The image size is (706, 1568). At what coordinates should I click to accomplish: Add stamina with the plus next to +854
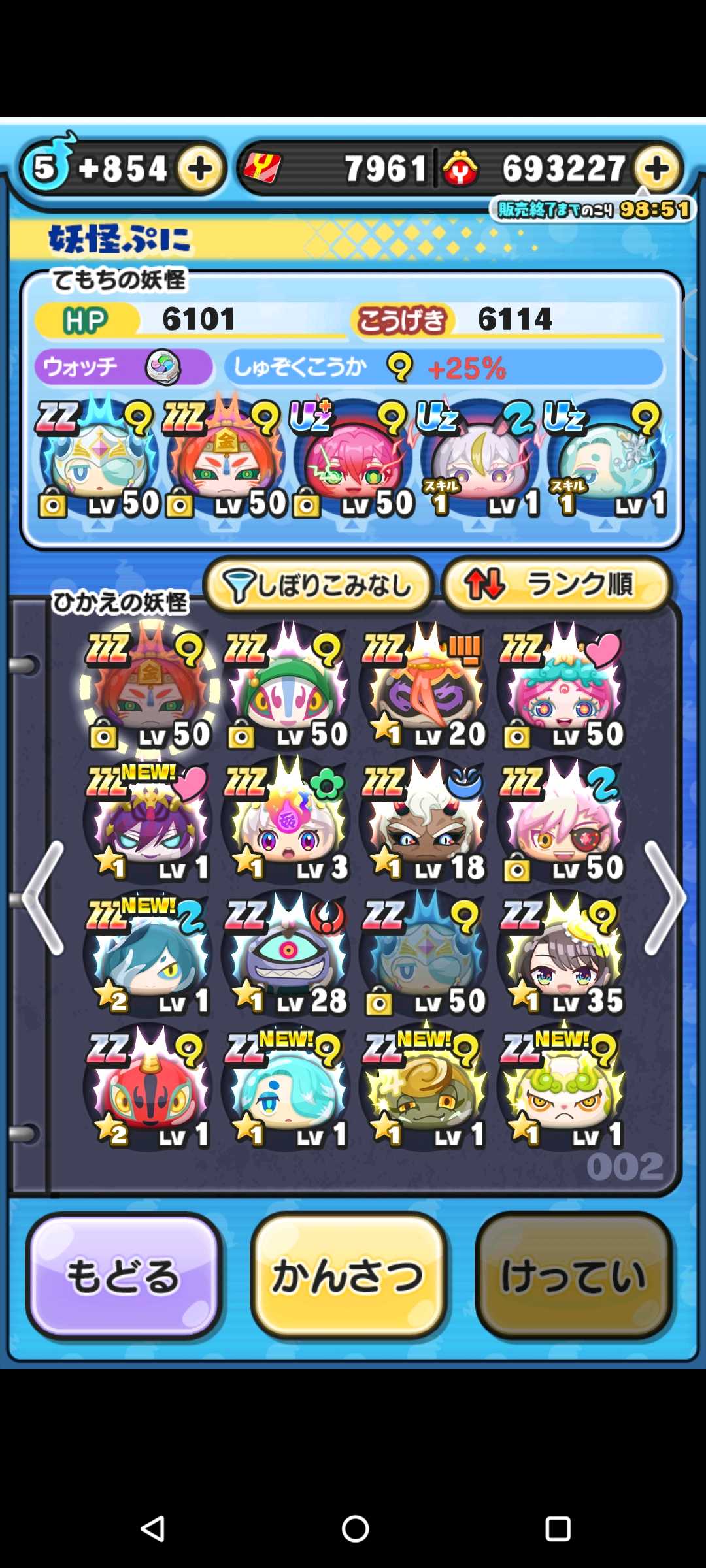(199, 169)
